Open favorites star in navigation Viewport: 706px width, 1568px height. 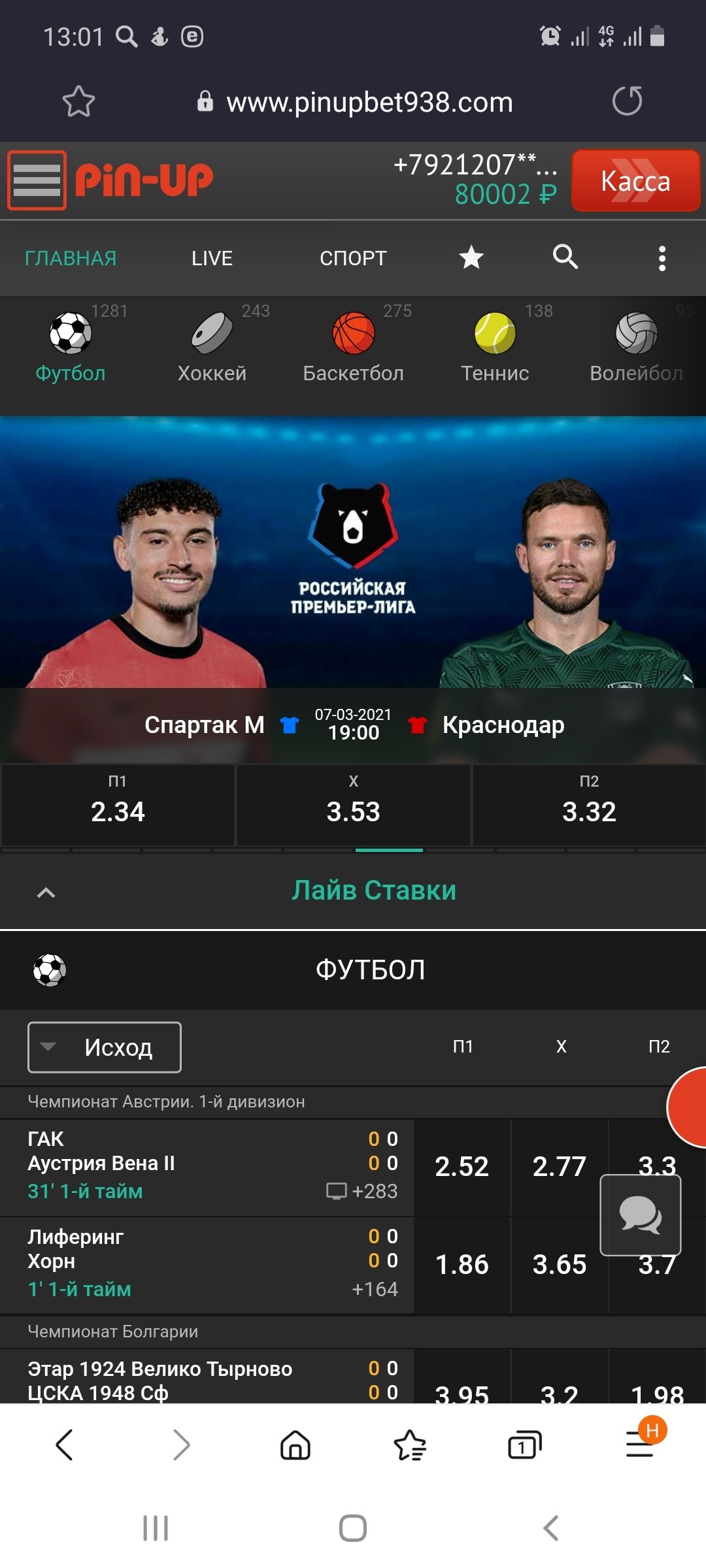[x=471, y=258]
